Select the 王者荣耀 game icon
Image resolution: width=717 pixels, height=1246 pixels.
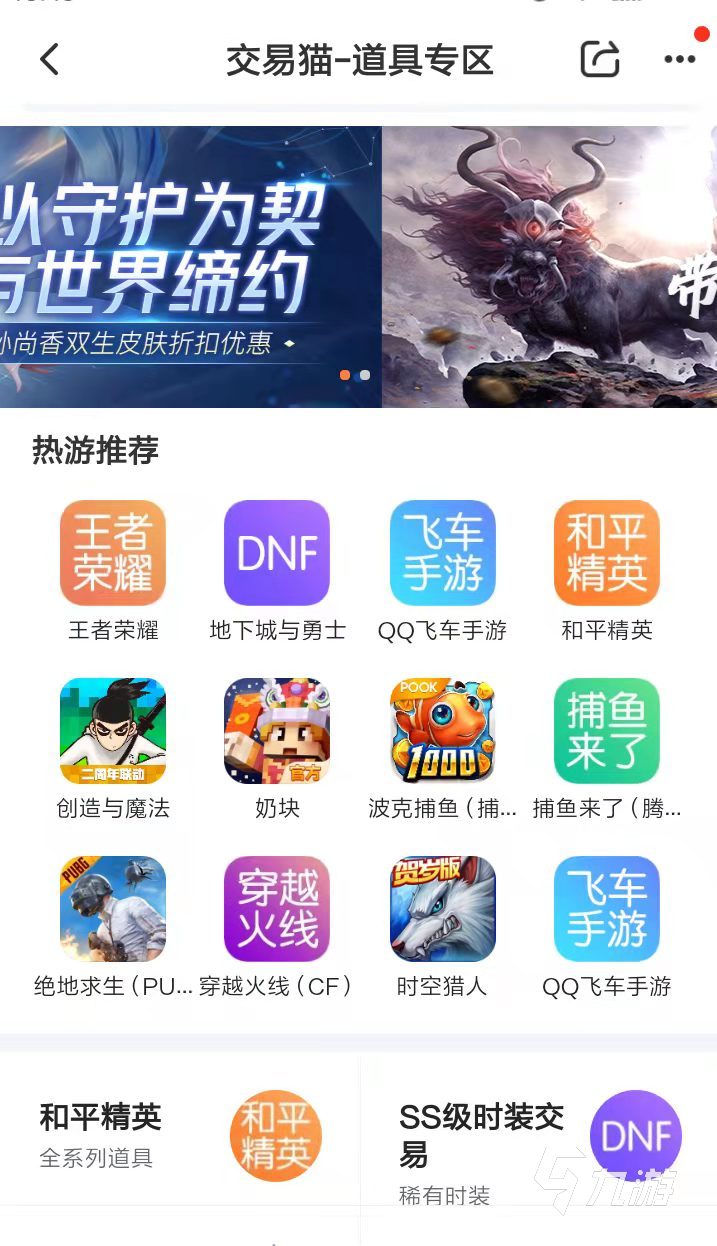[x=113, y=553]
